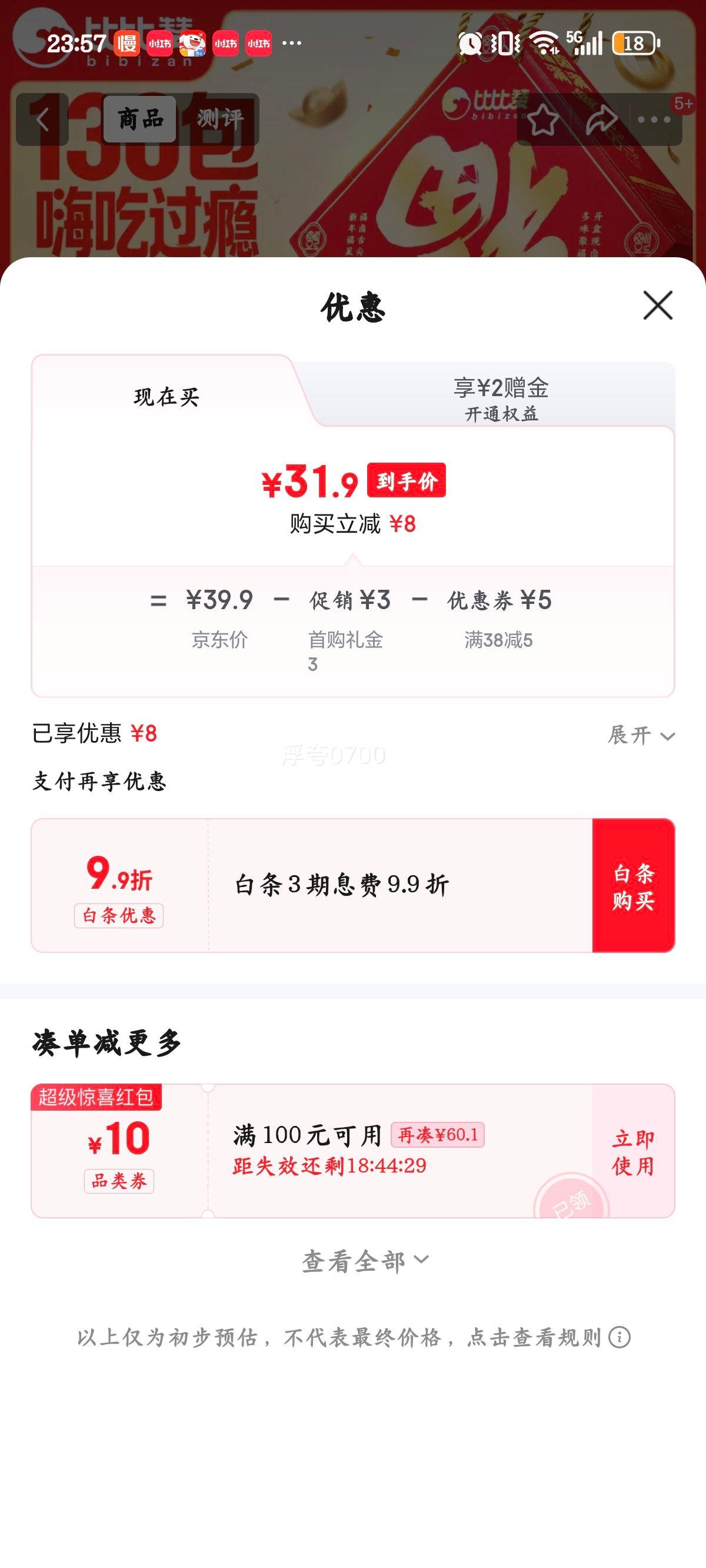This screenshot has height=1568, width=706.
Task: Navigate back with the back arrow
Action: 41,119
